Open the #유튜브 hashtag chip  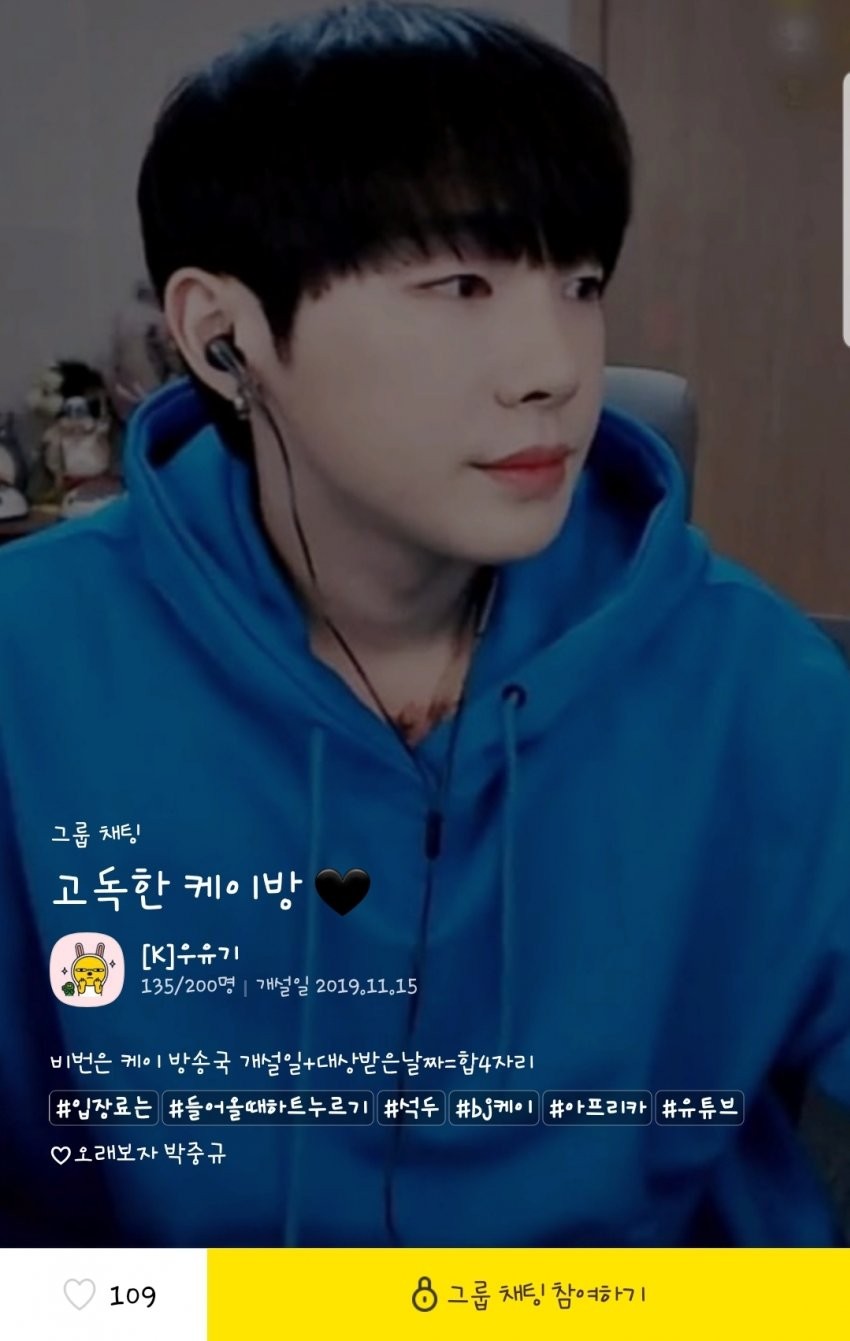699,1108
